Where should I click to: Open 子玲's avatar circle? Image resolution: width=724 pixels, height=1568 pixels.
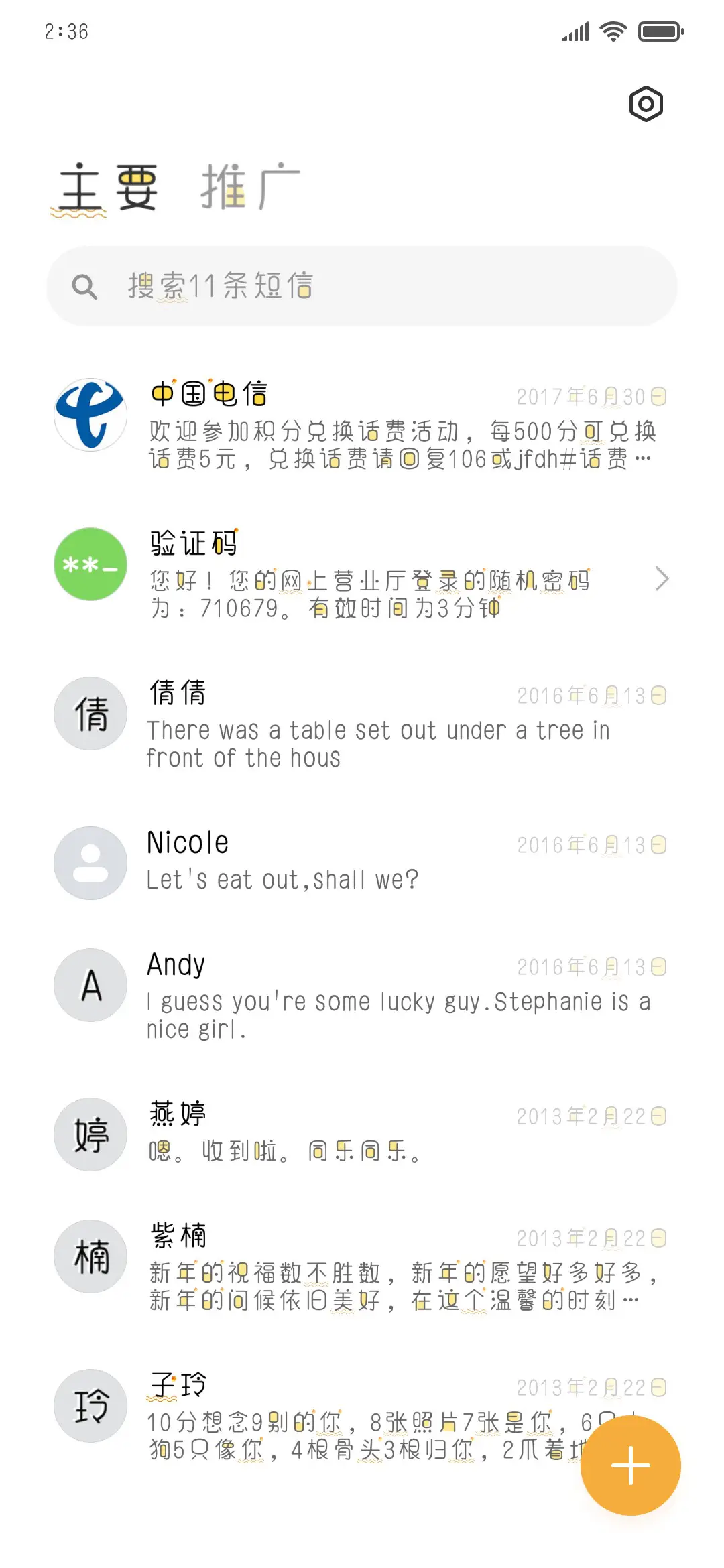(x=90, y=1406)
